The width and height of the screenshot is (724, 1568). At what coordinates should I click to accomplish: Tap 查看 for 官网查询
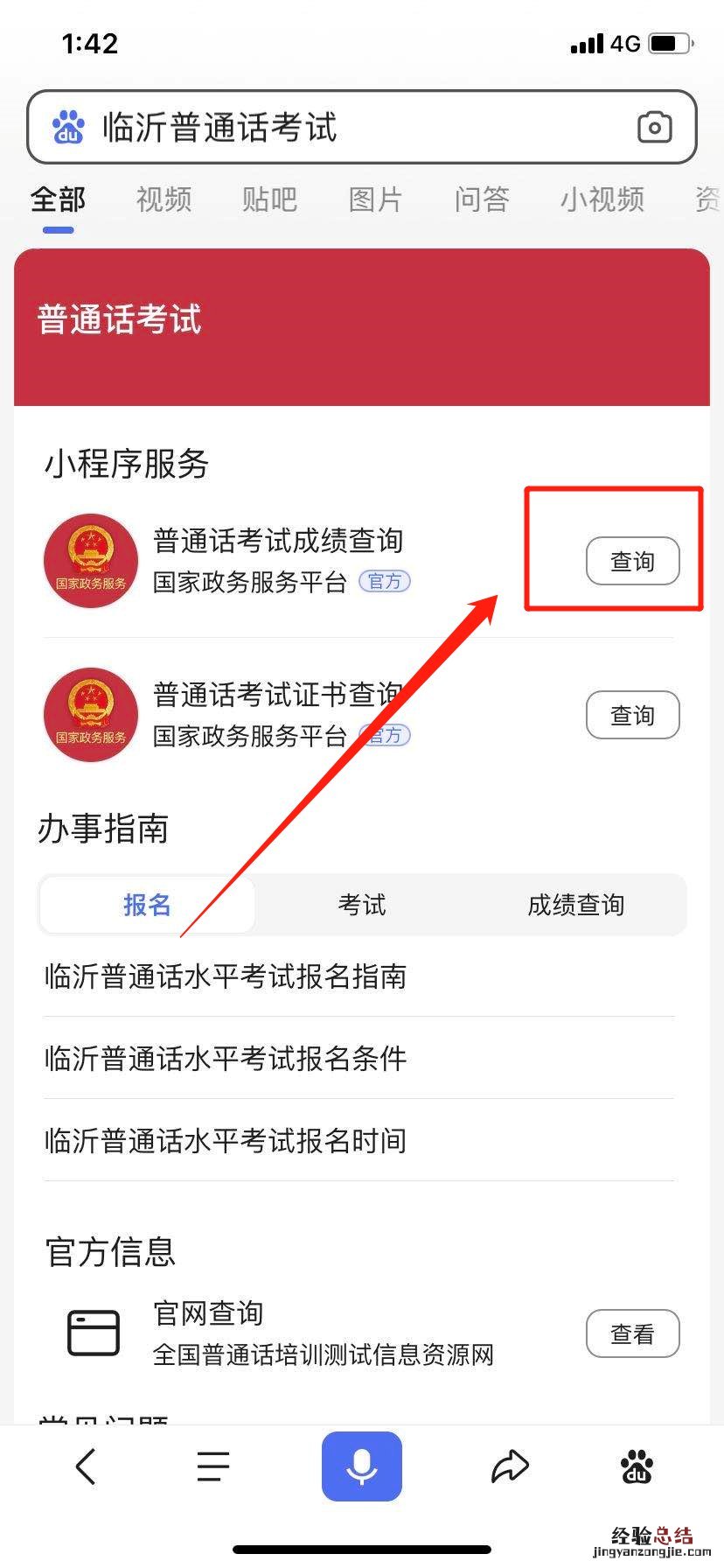point(632,1333)
